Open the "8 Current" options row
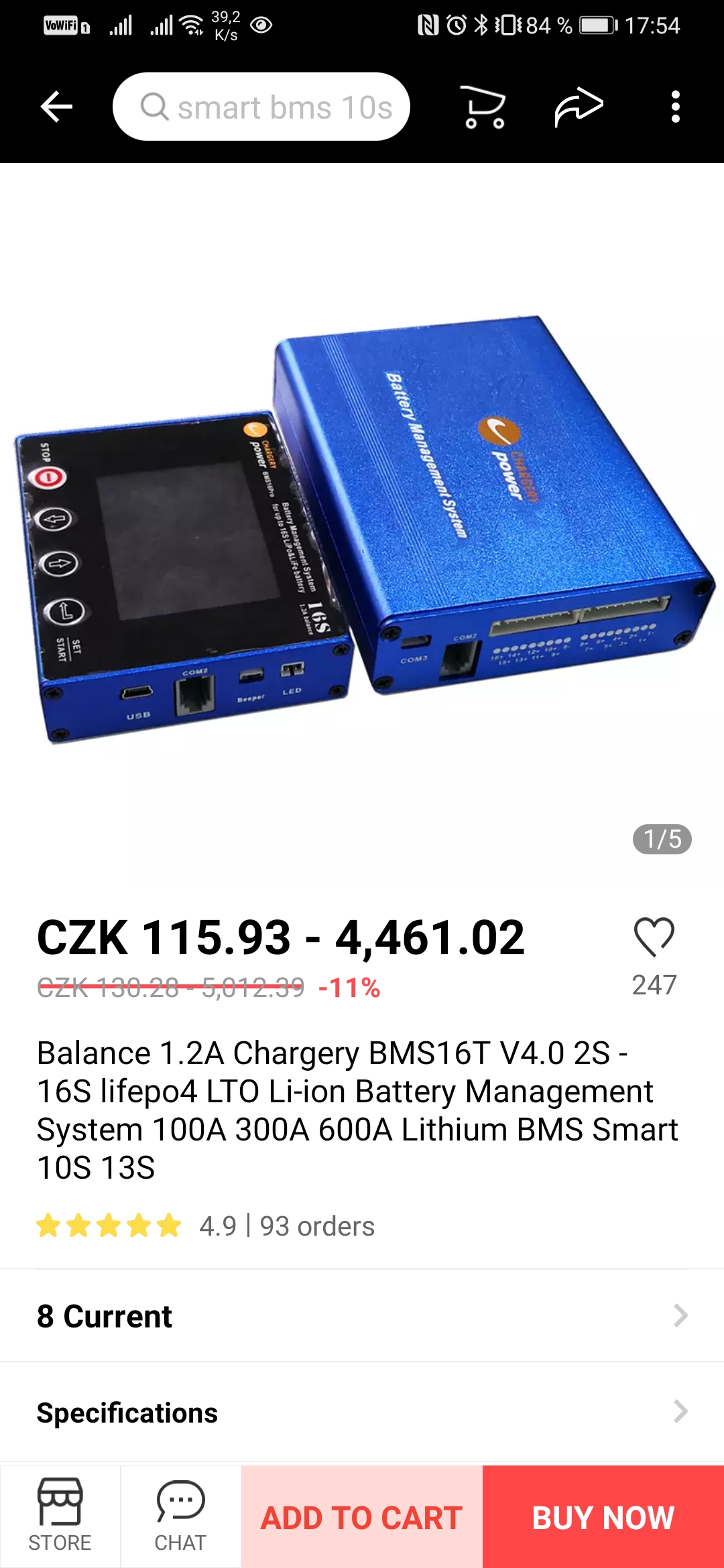 (x=362, y=1315)
